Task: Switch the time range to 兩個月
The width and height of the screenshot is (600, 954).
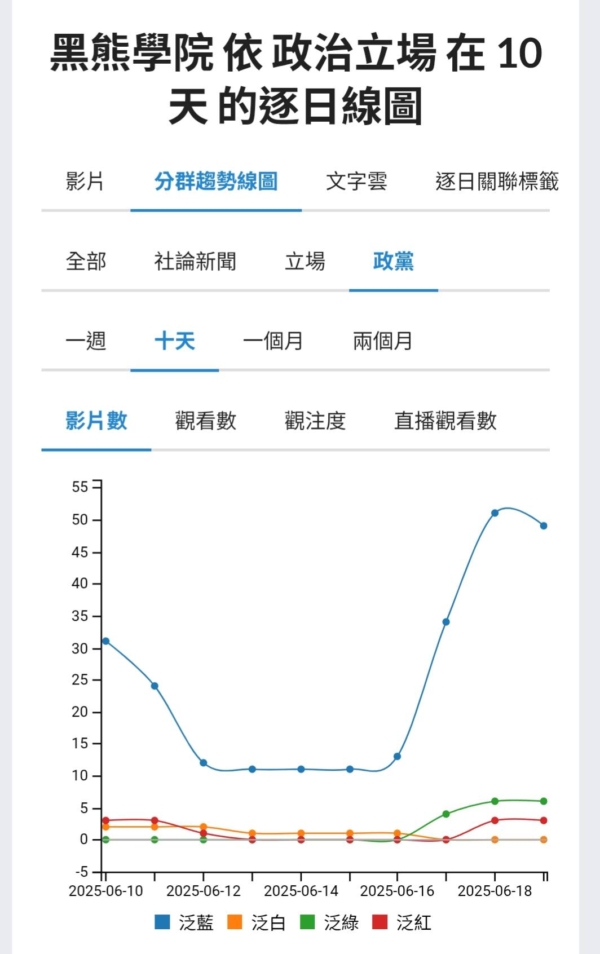Action: pos(382,341)
